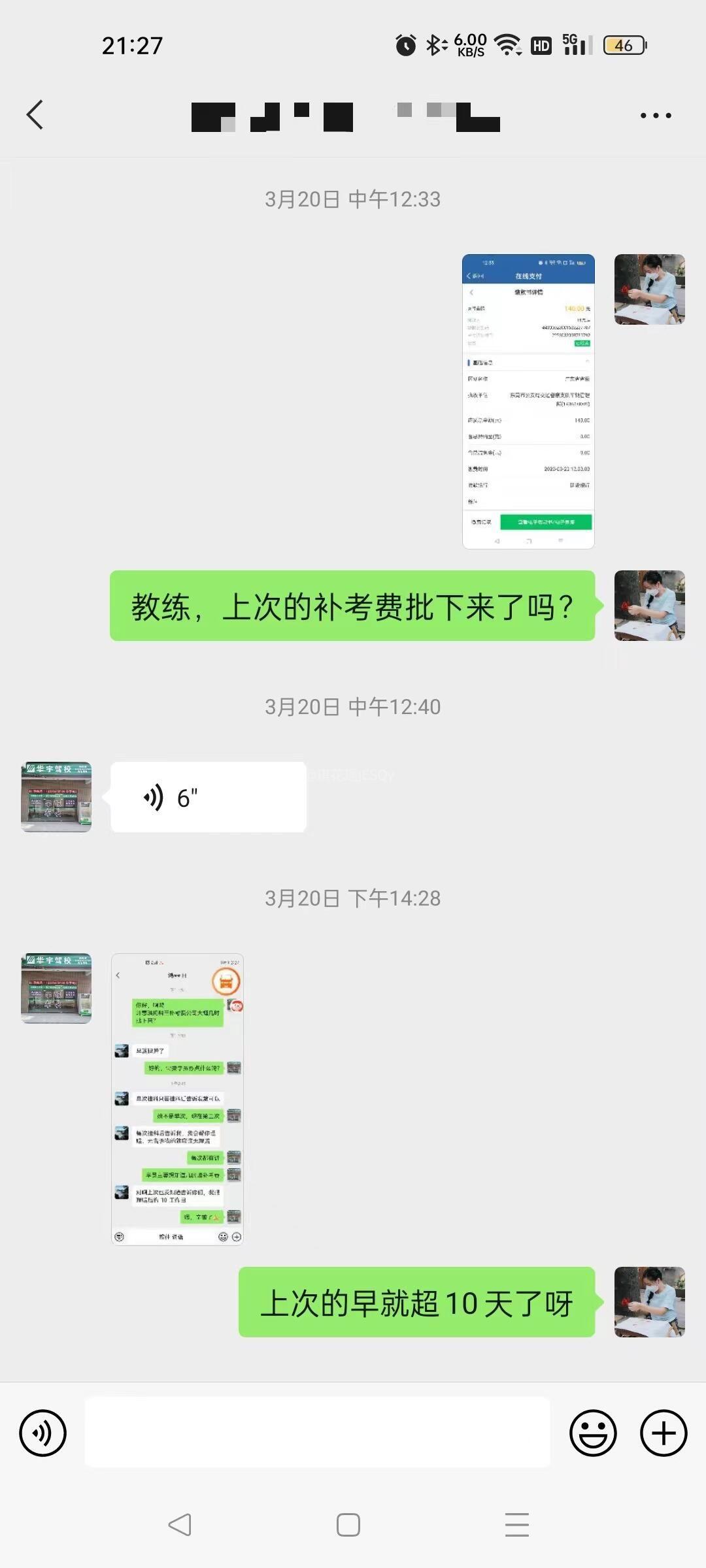
Task: Tap the system home button
Action: [x=348, y=1525]
